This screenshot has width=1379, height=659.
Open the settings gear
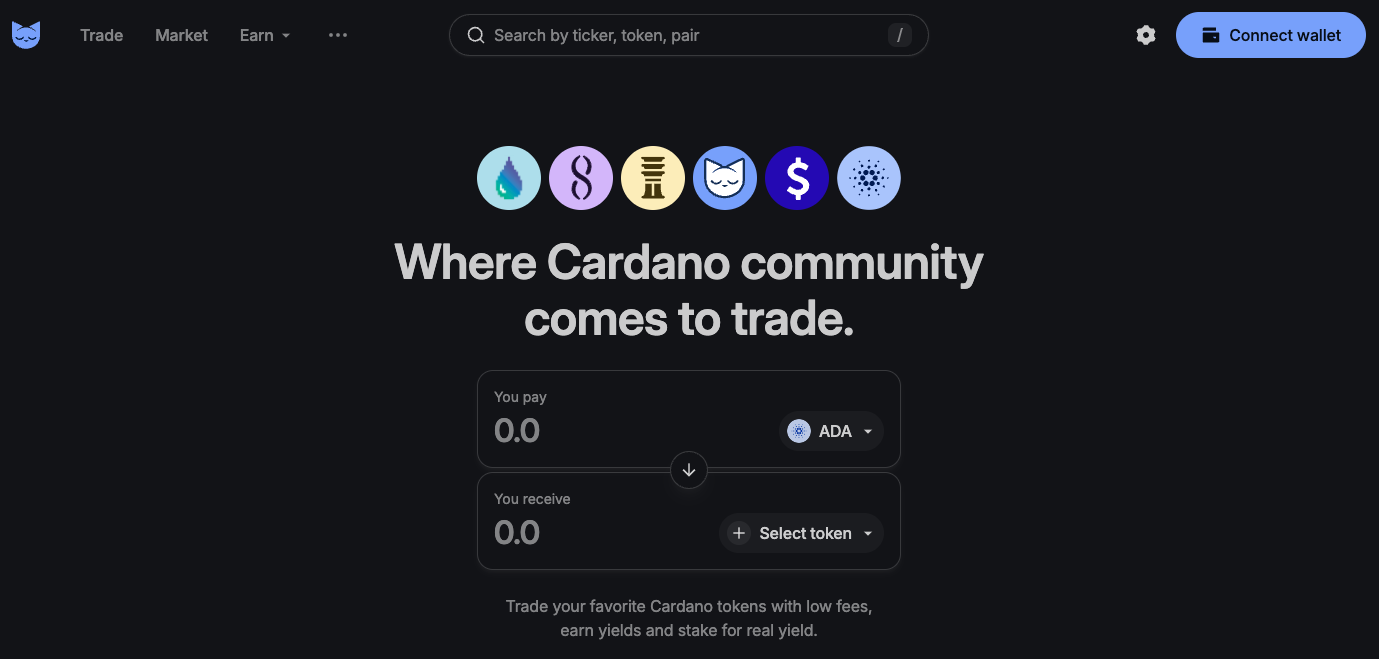pyautogui.click(x=1146, y=35)
